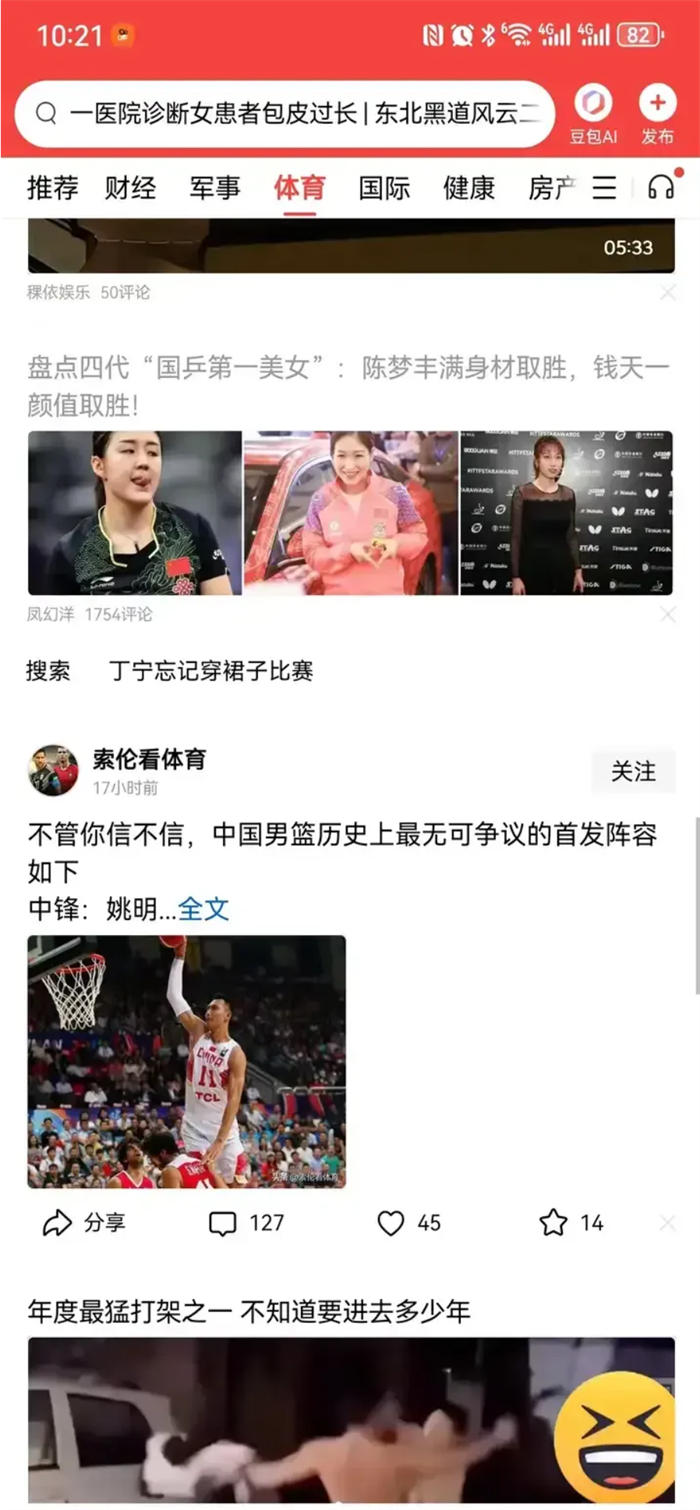Like 索伦看体育's post

point(408,1222)
